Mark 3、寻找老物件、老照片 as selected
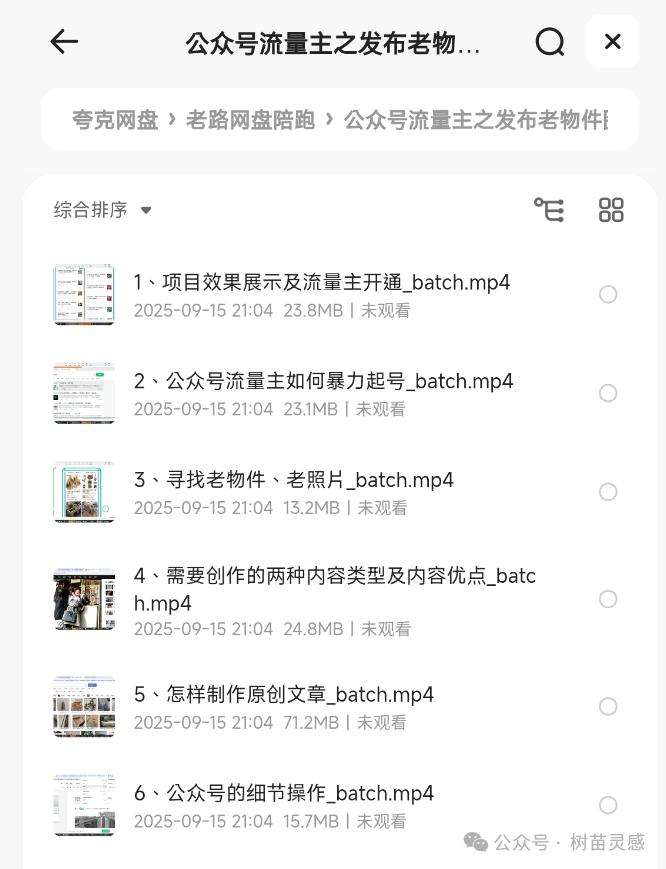This screenshot has width=666, height=869. 608,492
